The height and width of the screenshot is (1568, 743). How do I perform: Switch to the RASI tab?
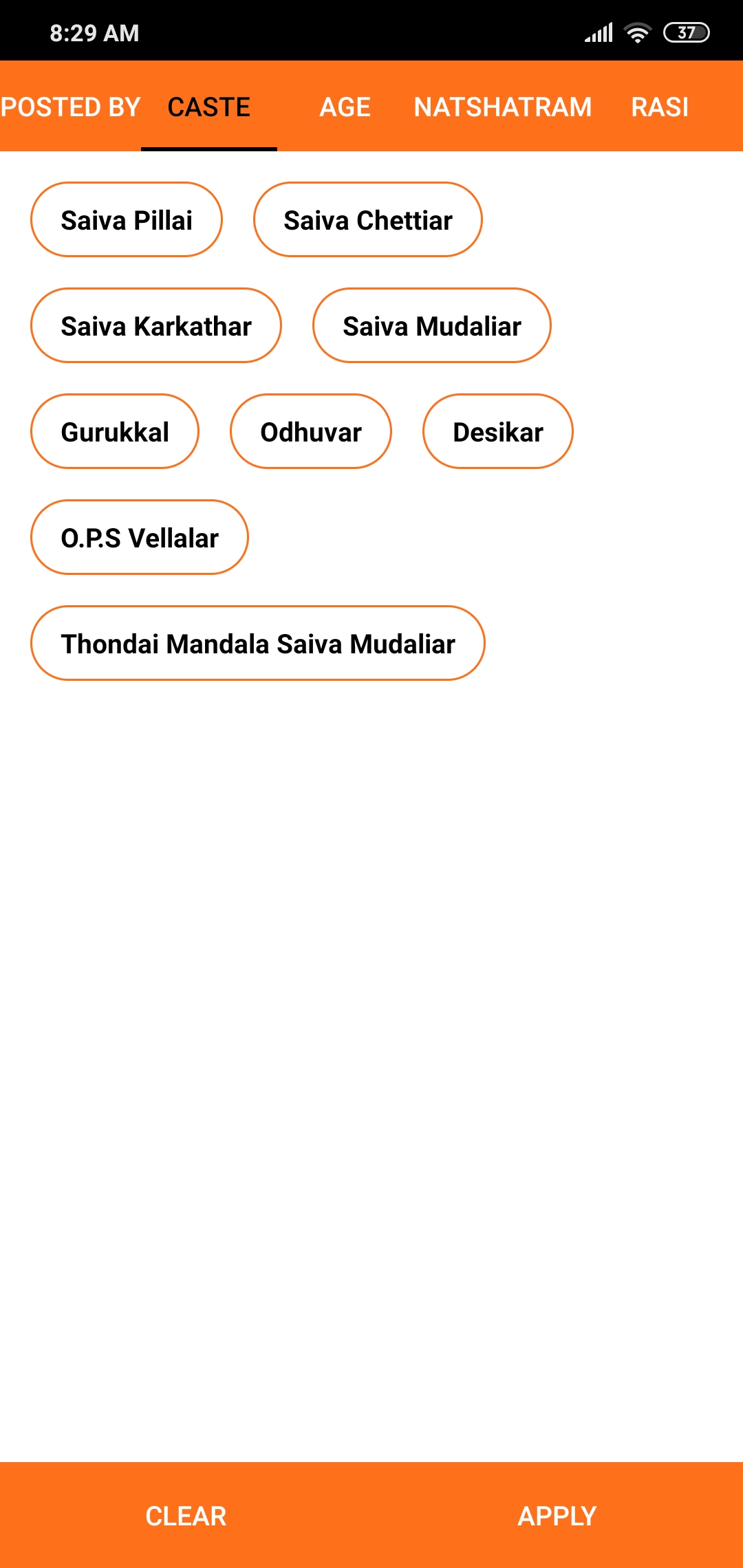tap(659, 107)
